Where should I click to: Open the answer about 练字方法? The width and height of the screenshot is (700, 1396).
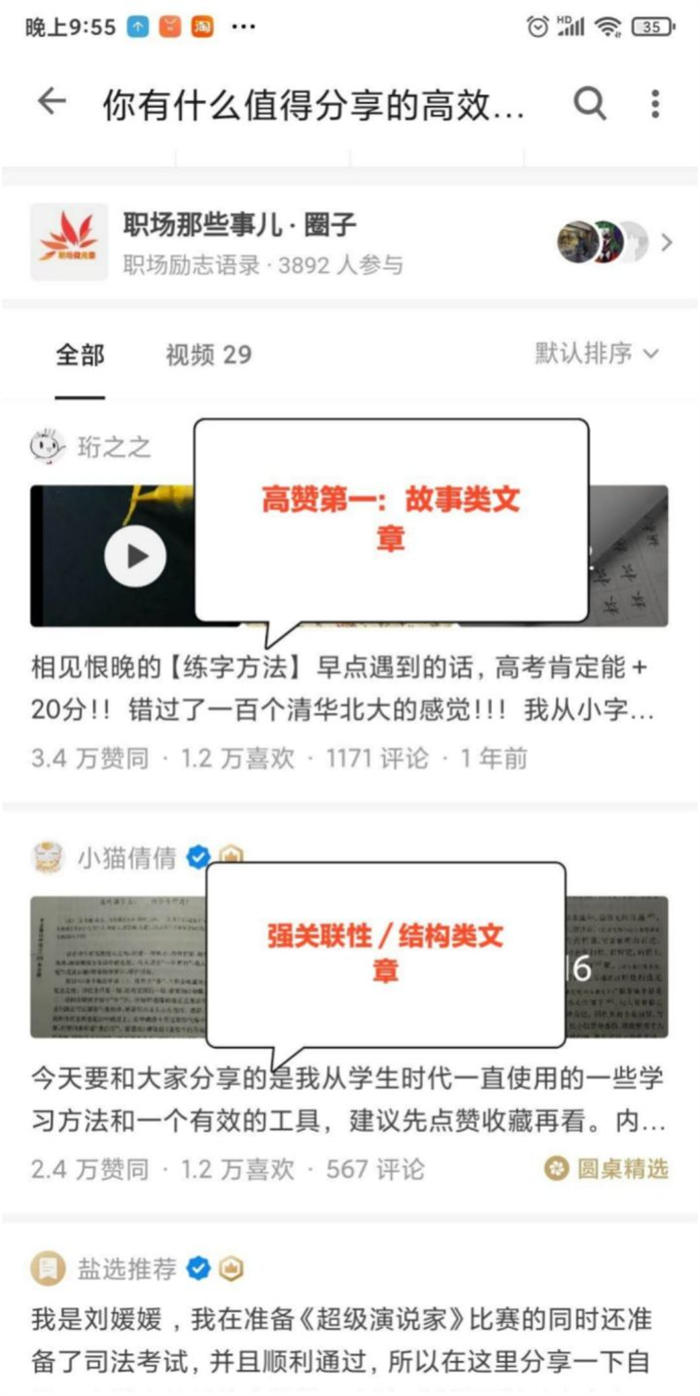tap(342, 688)
